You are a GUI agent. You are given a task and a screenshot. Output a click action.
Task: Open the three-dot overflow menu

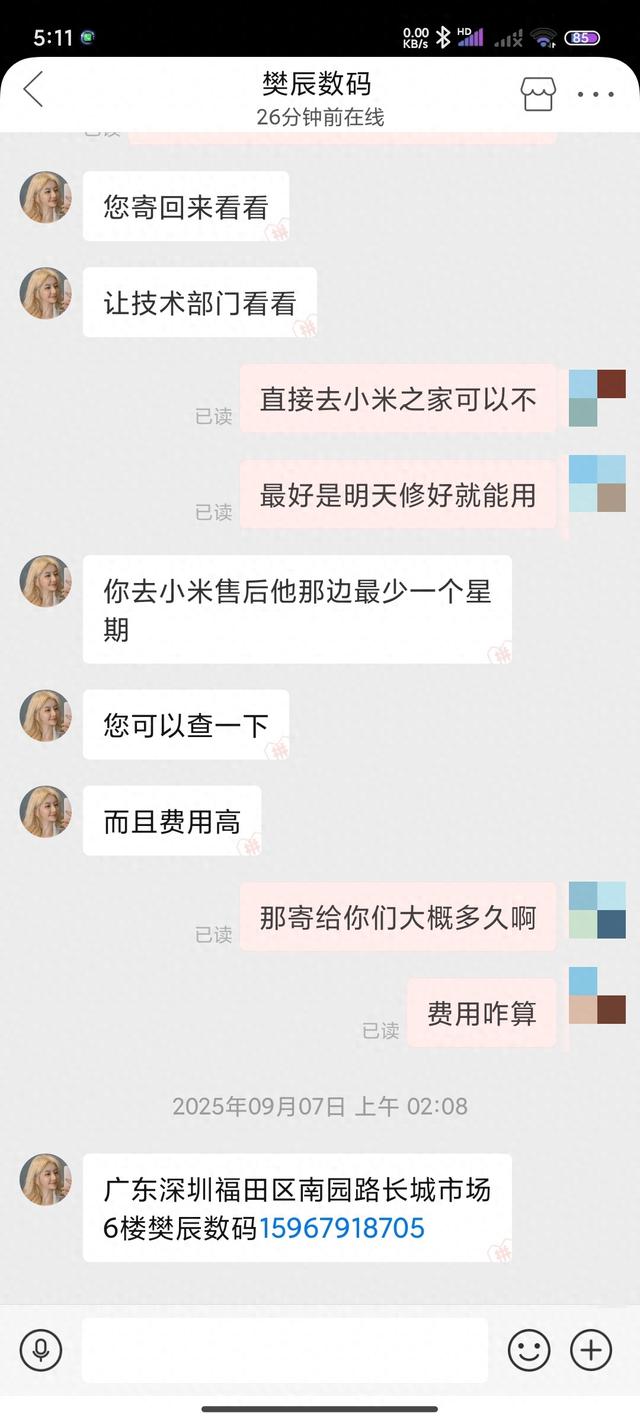click(x=596, y=94)
